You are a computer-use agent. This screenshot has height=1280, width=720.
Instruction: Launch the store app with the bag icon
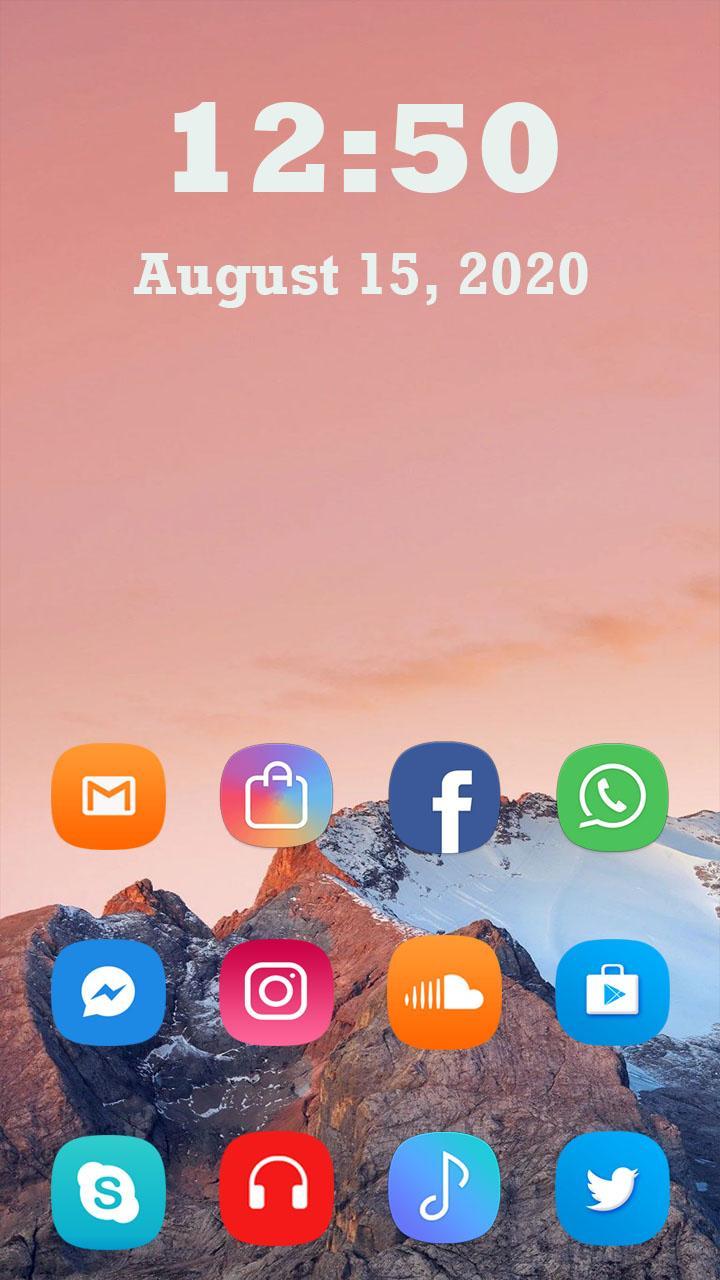click(276, 797)
